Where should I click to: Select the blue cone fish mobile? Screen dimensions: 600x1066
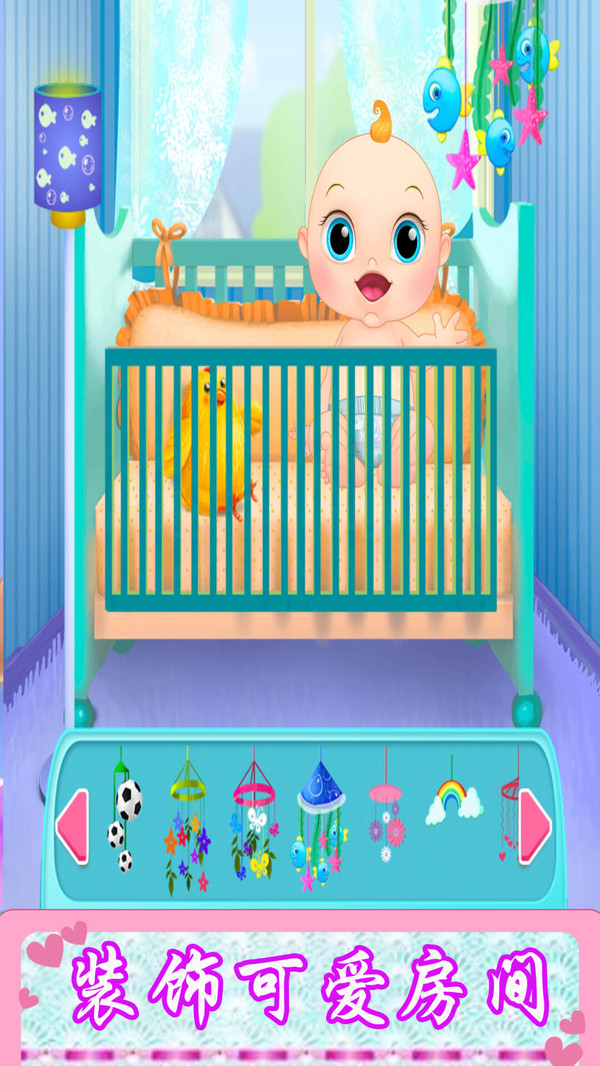(319, 821)
